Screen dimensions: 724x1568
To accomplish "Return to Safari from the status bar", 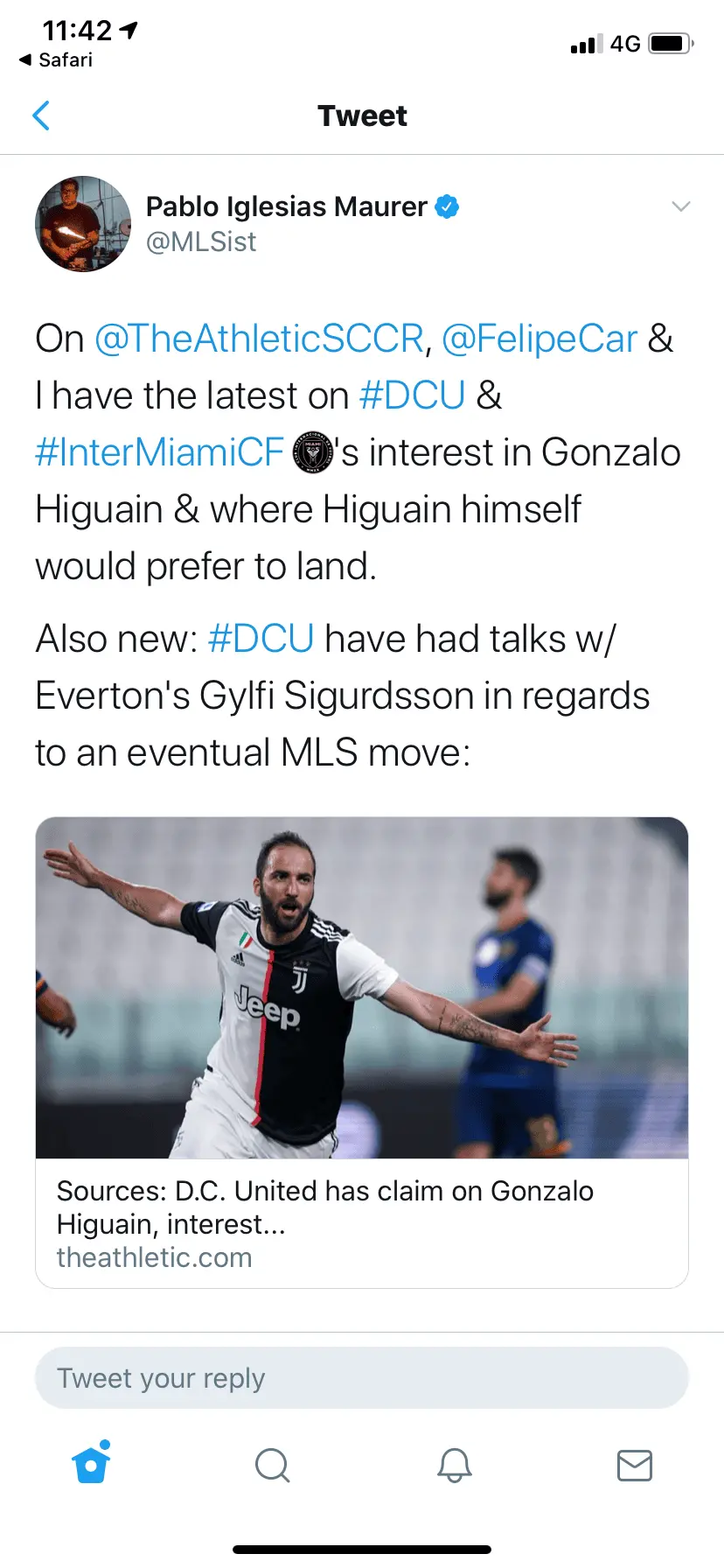I will [x=56, y=59].
